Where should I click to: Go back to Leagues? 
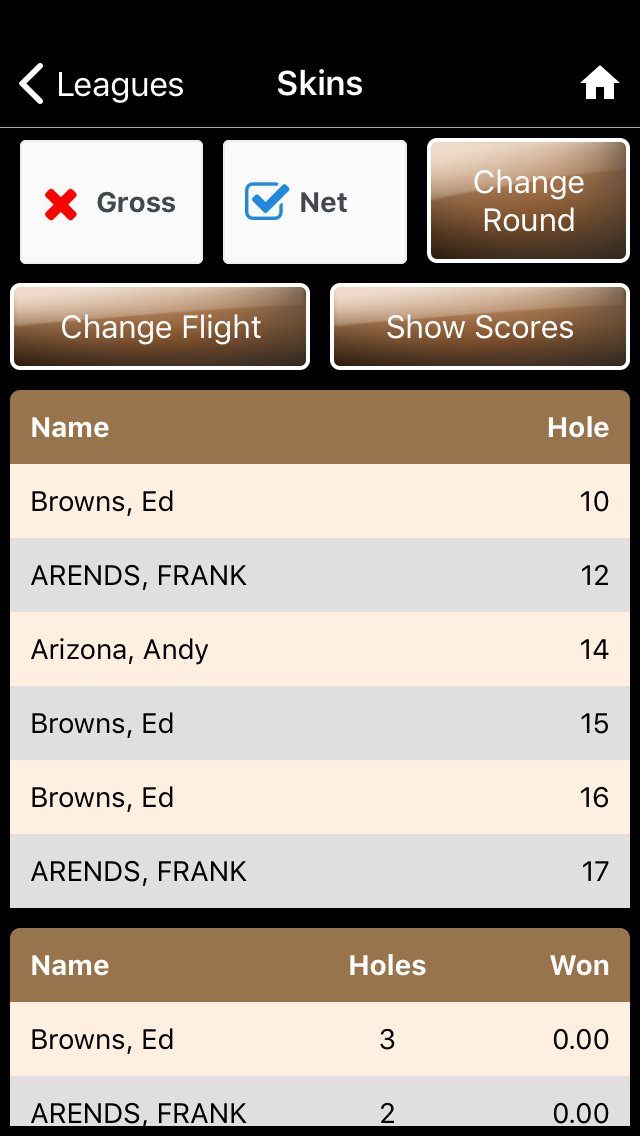pos(101,85)
